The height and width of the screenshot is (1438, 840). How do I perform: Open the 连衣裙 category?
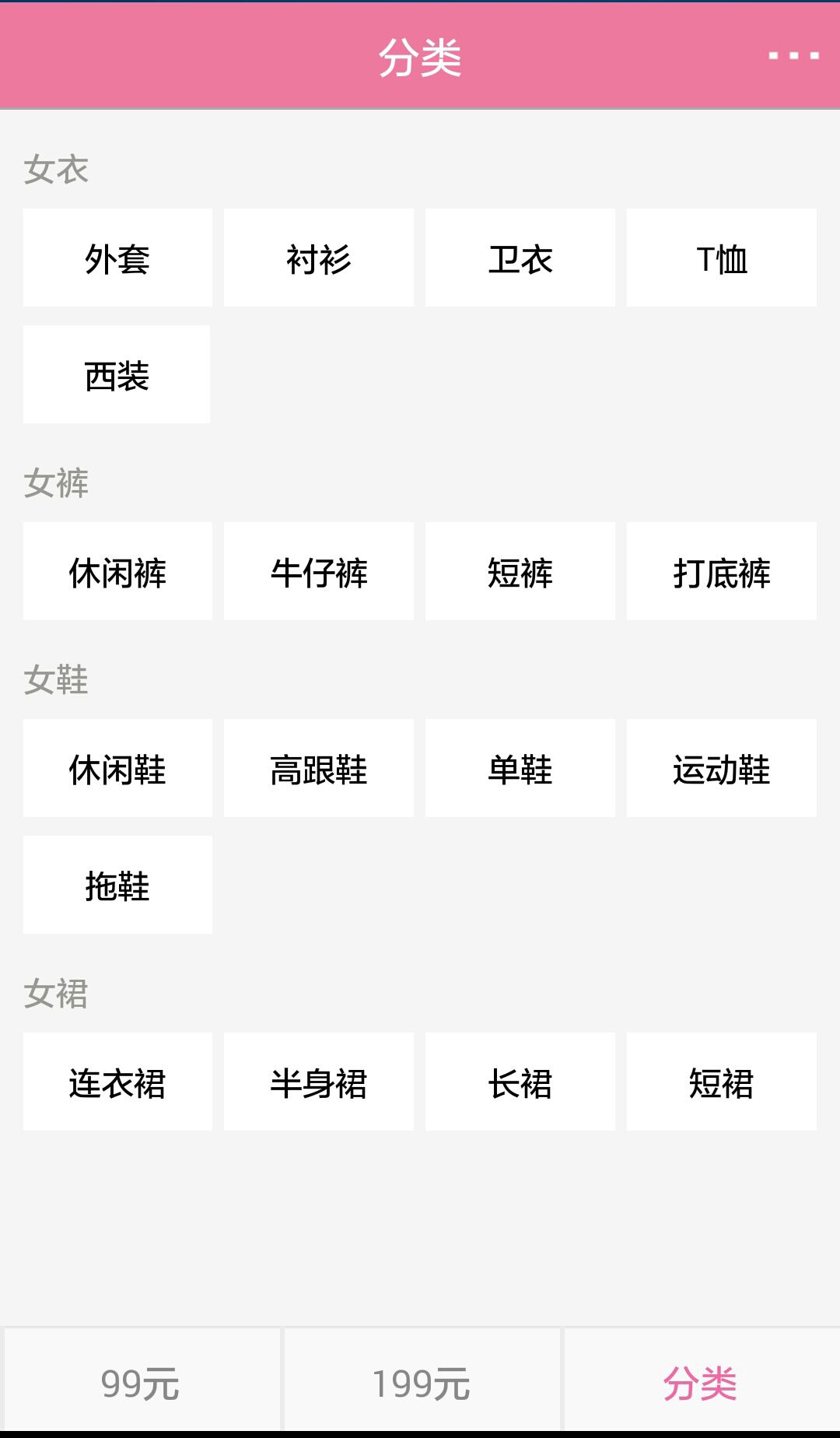coord(117,1082)
